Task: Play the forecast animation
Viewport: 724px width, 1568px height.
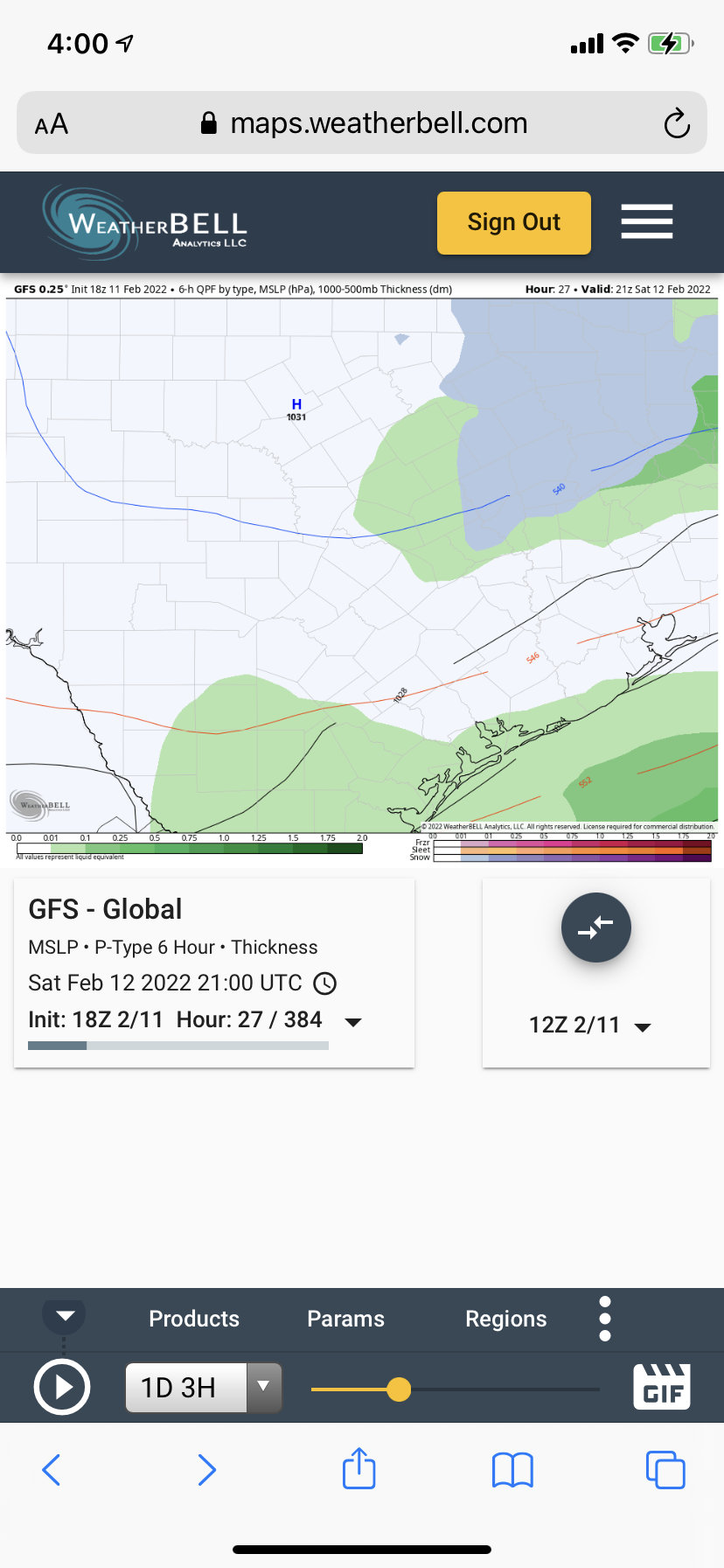Action: tap(61, 1387)
